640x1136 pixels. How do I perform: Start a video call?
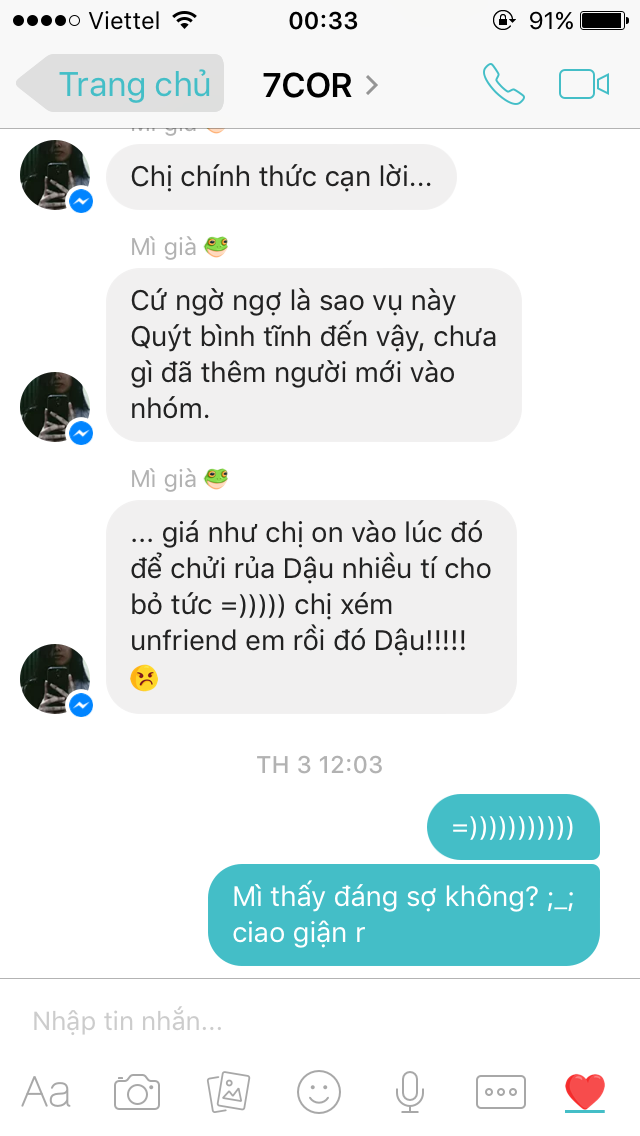(583, 84)
